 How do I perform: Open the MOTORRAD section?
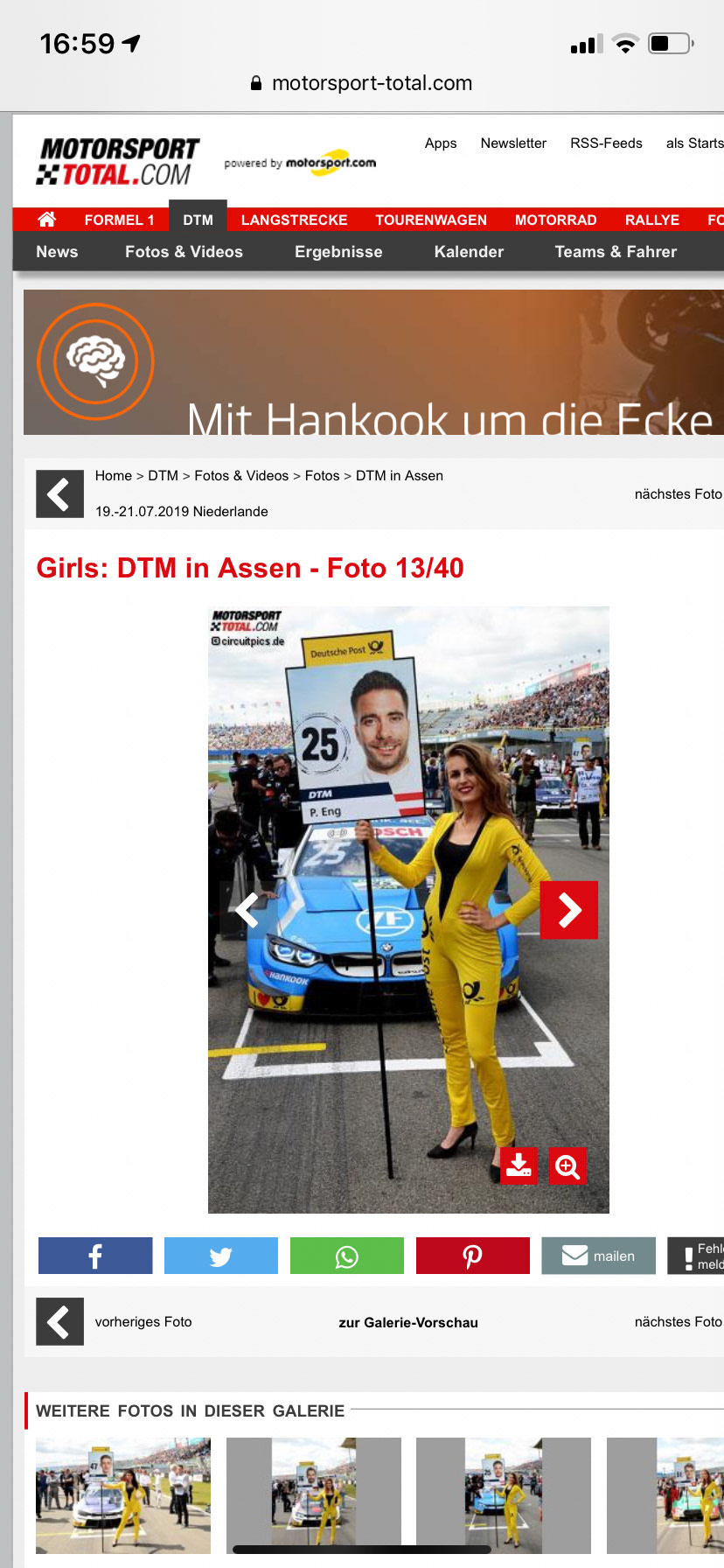[555, 220]
